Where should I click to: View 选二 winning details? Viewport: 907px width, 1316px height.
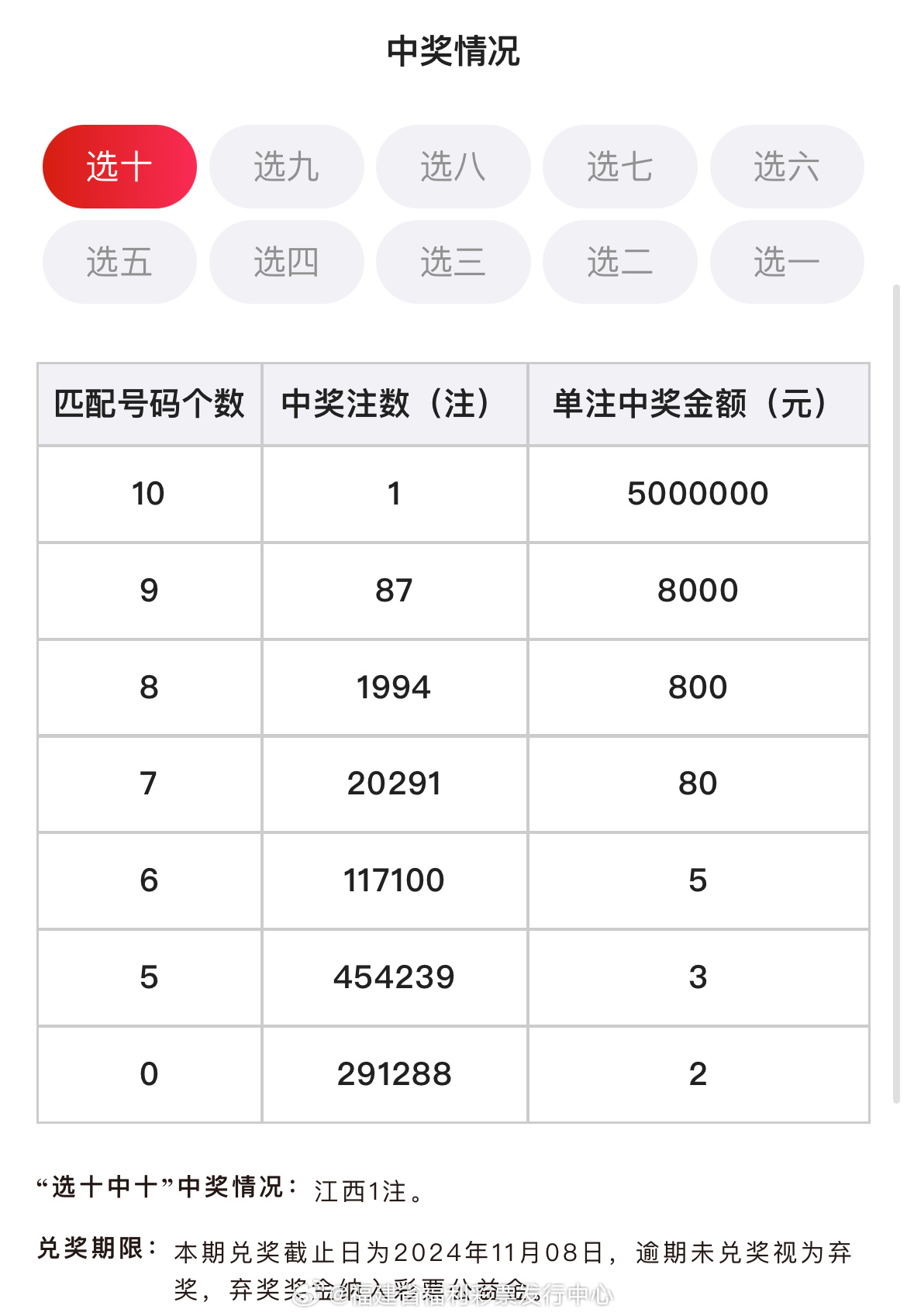(619, 262)
